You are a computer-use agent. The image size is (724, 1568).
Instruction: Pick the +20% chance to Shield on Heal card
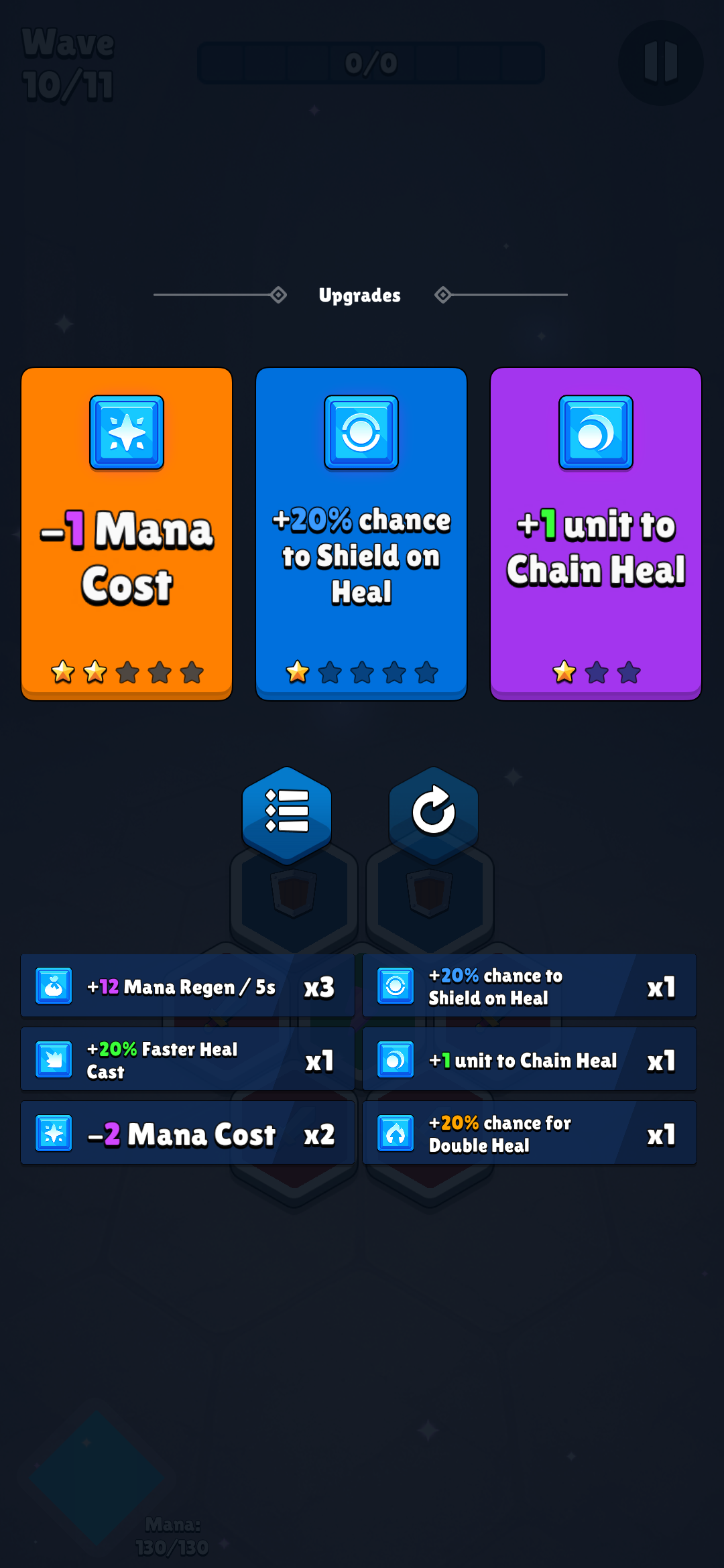coord(361,533)
